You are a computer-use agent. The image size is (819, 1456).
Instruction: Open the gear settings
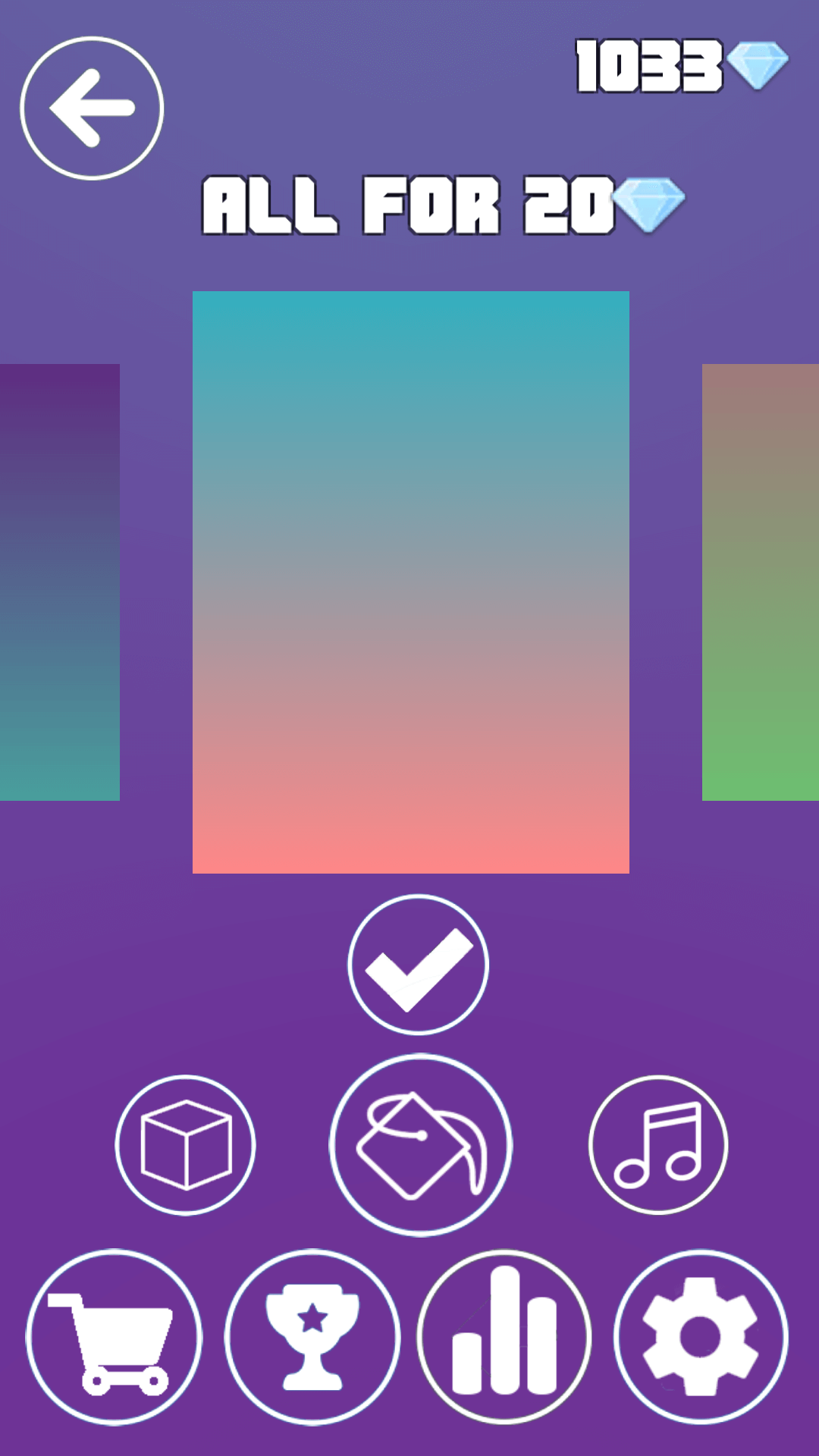pos(701,1337)
